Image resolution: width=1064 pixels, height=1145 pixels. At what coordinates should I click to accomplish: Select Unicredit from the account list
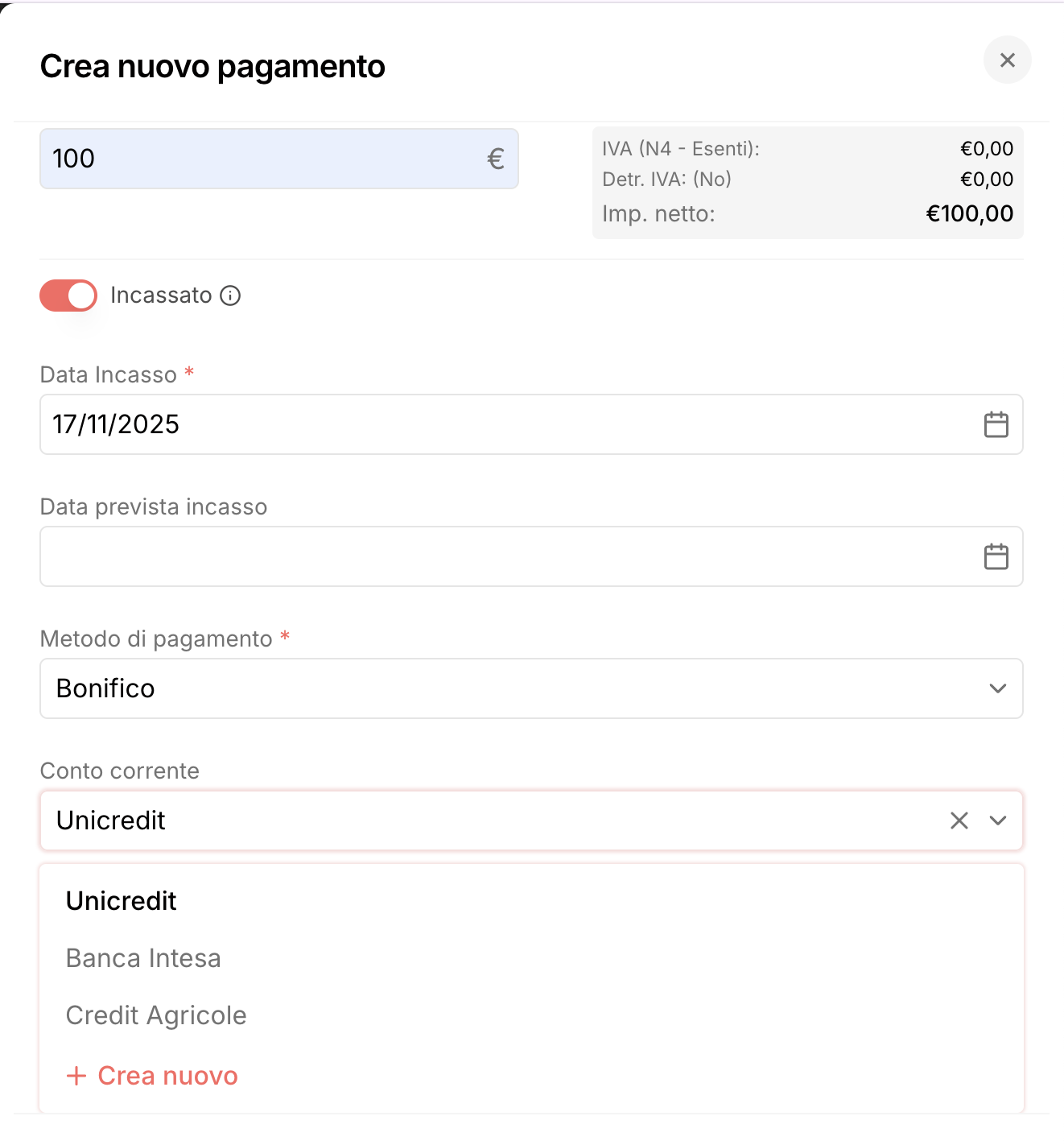tap(121, 901)
